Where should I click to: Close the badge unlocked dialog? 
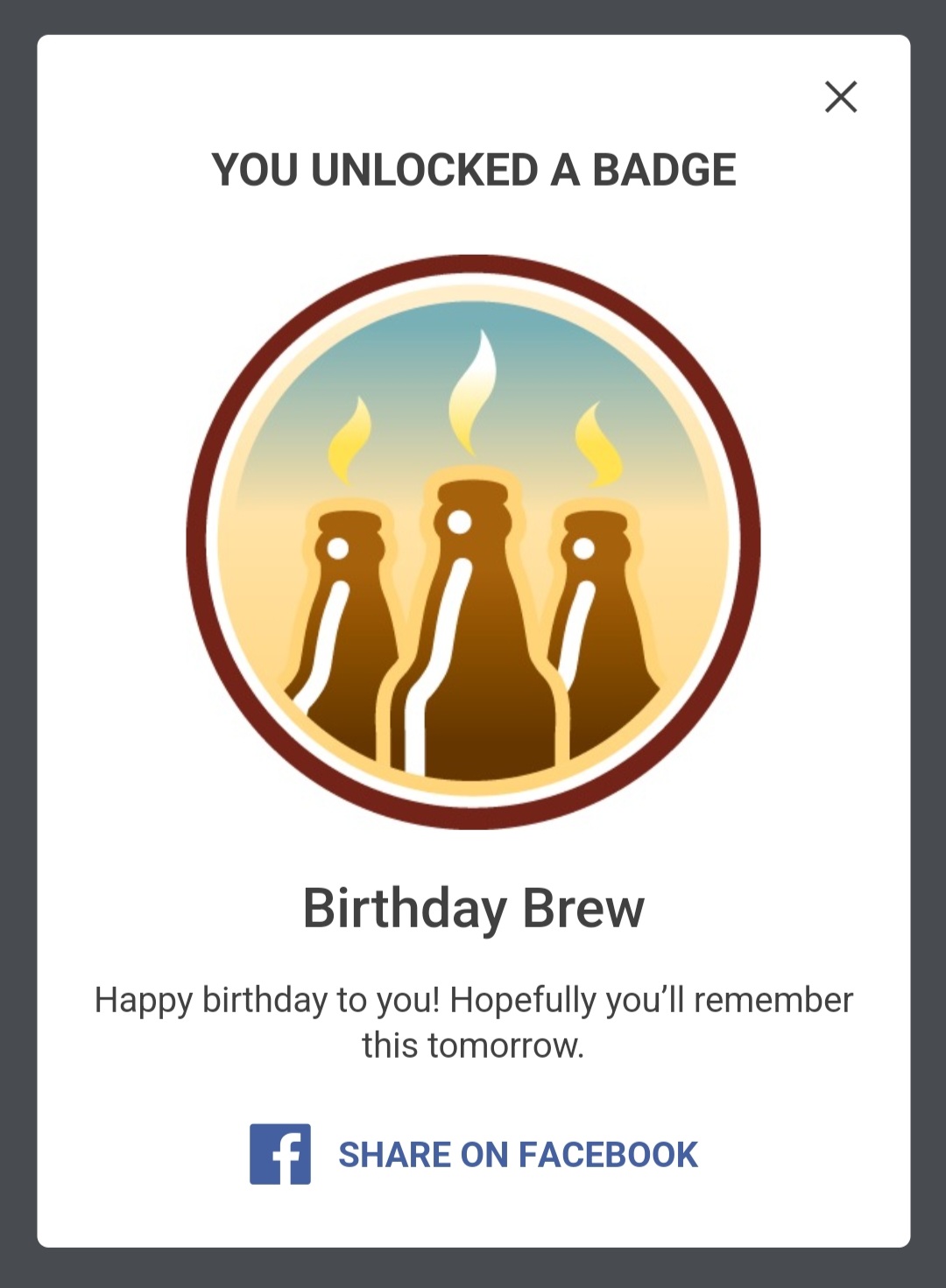(841, 97)
